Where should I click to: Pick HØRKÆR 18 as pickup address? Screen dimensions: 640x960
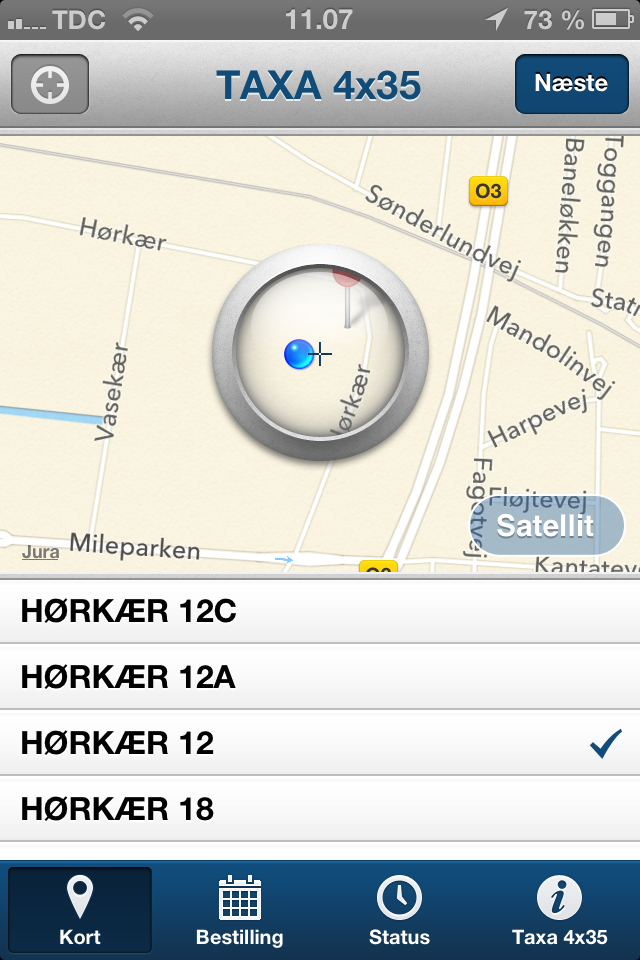point(320,808)
